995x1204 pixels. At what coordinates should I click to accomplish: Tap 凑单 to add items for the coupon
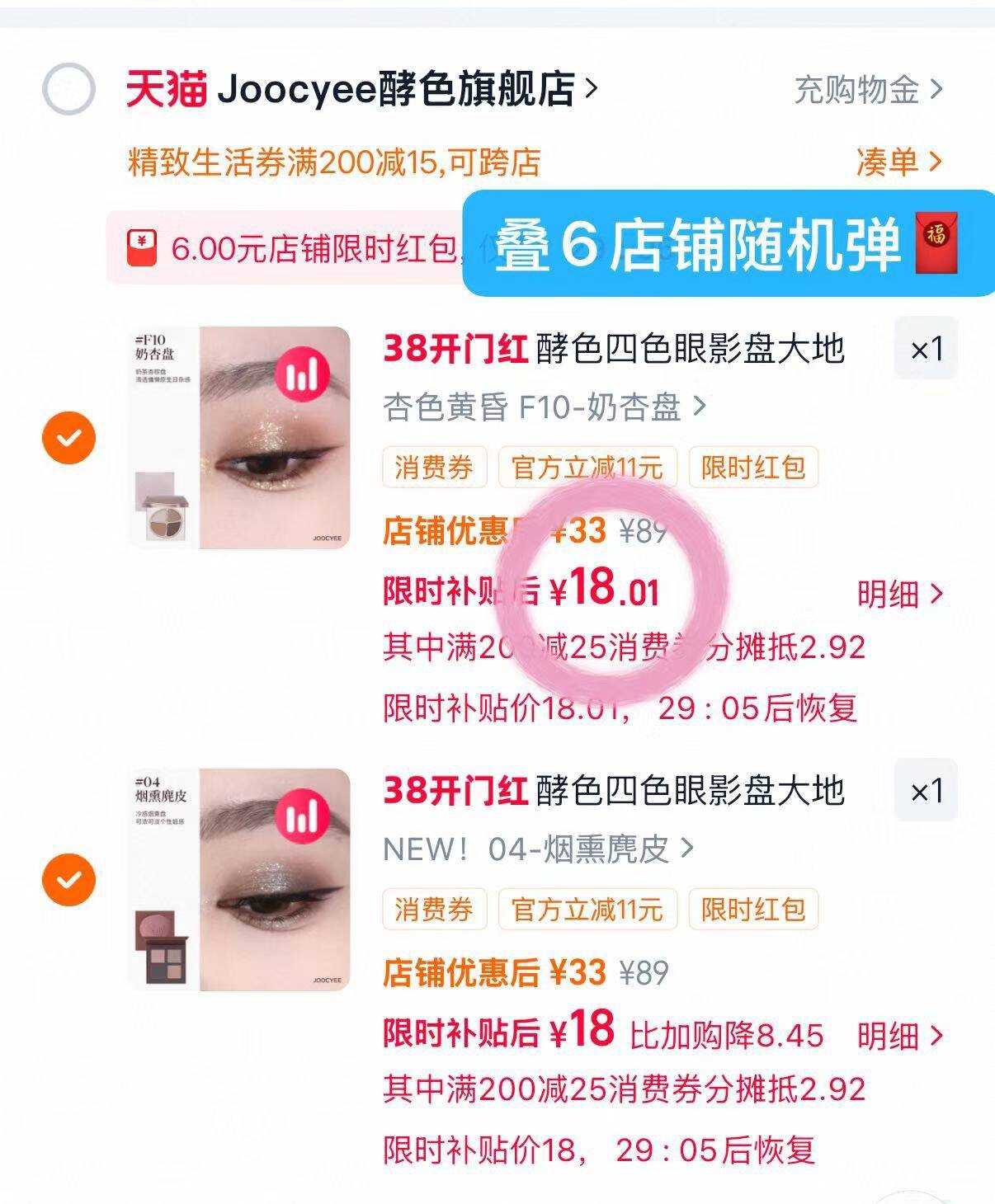[898, 162]
